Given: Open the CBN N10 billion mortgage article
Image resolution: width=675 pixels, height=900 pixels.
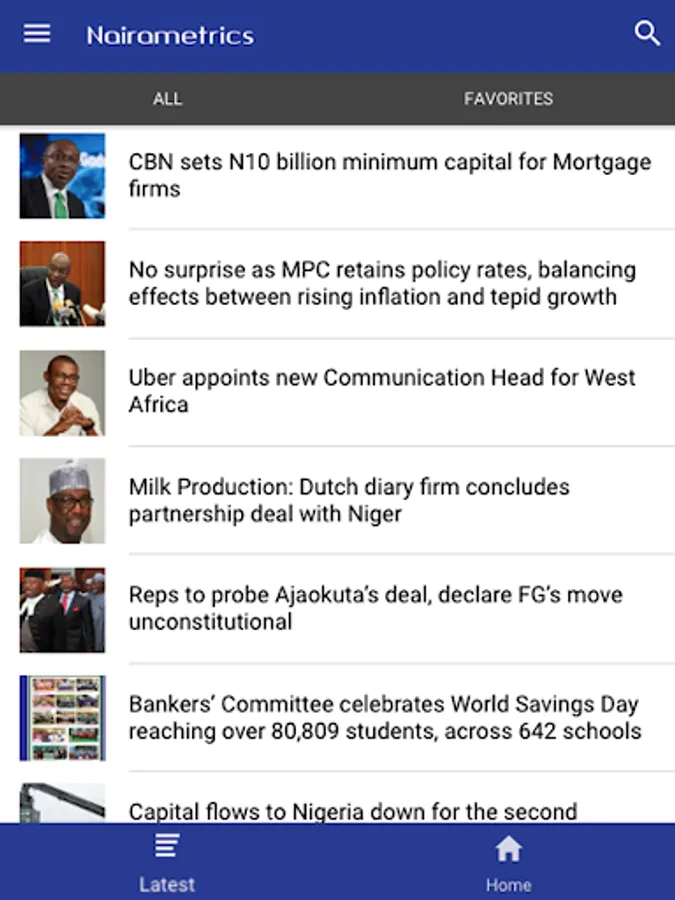Looking at the screenshot, I should pyautogui.click(x=390, y=176).
